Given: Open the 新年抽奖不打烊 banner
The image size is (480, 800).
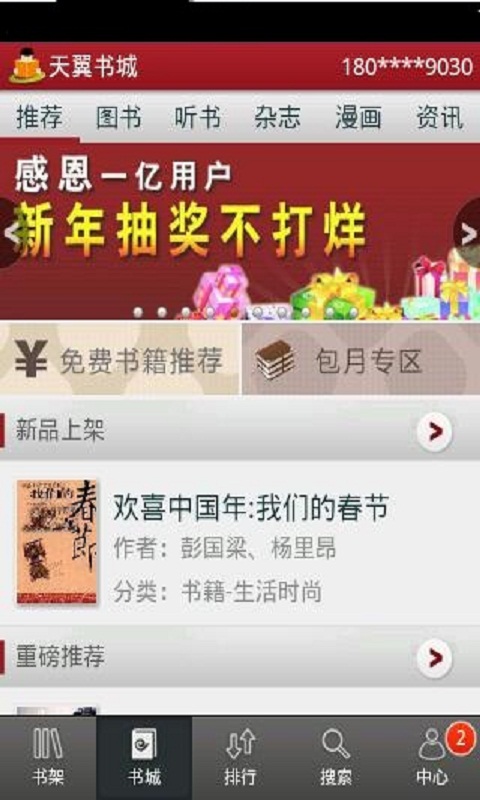Looking at the screenshot, I should click(x=240, y=231).
